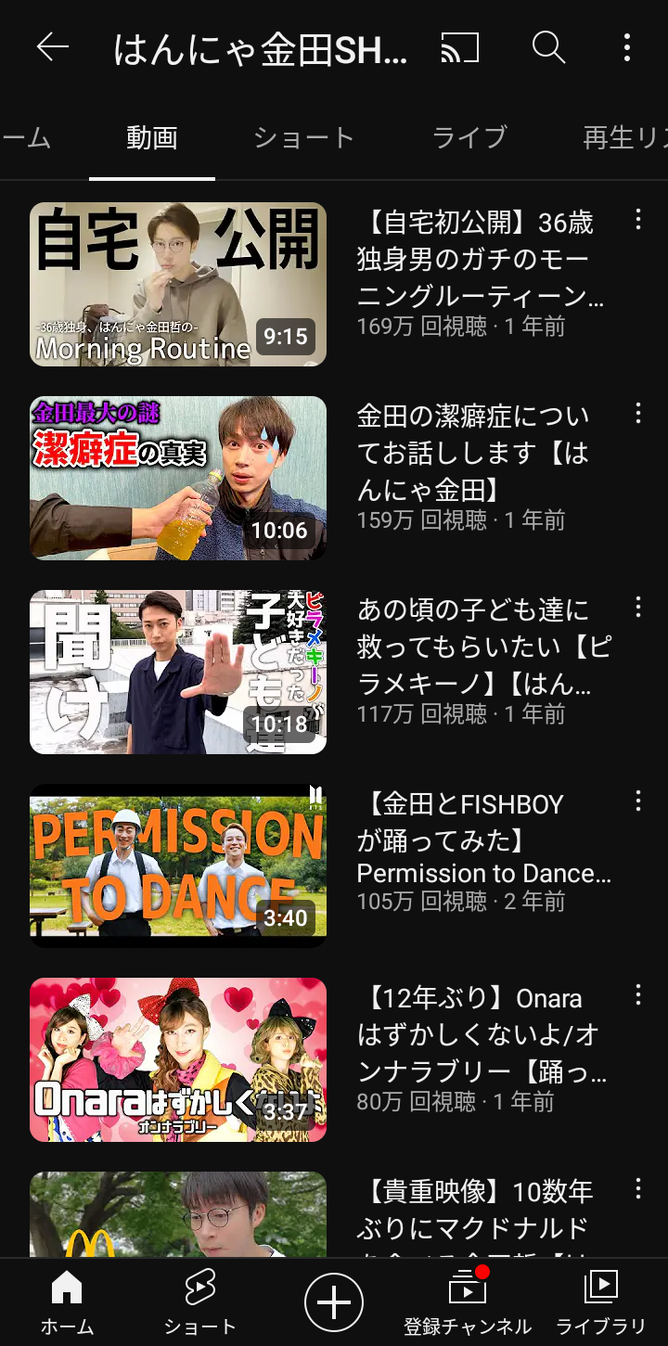The image size is (668, 1346).
Task: Go to the ホーム bottom tab
Action: tap(67, 1303)
